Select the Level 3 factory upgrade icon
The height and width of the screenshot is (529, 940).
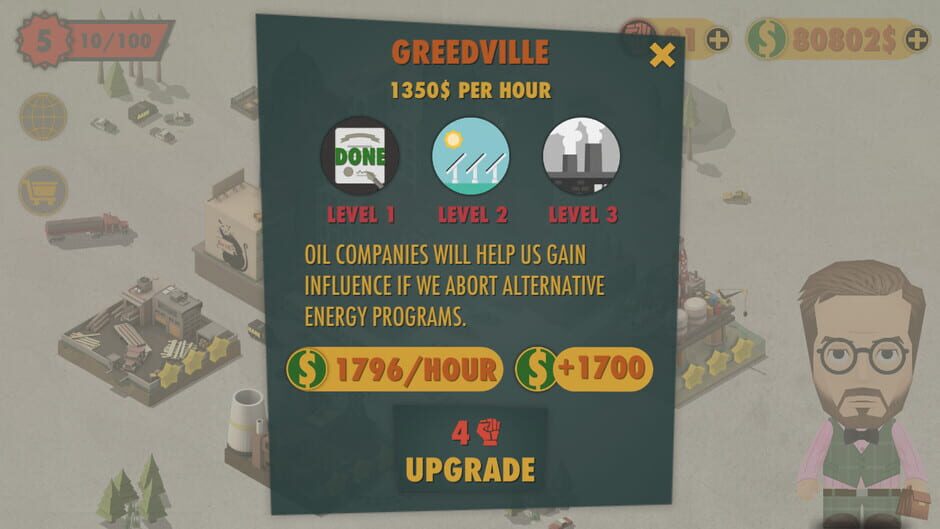click(581, 157)
